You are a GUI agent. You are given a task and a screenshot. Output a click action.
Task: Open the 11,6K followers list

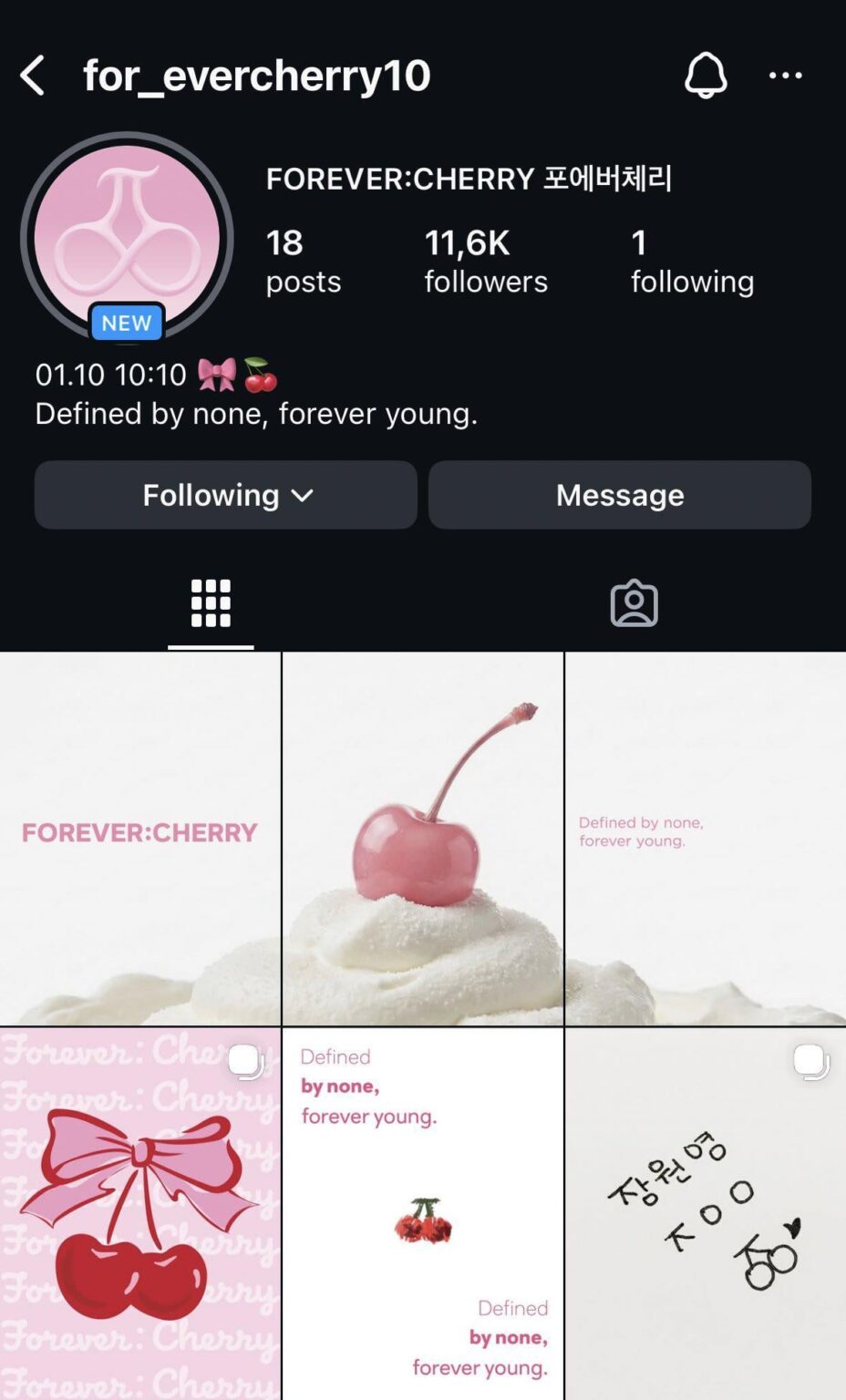(485, 260)
